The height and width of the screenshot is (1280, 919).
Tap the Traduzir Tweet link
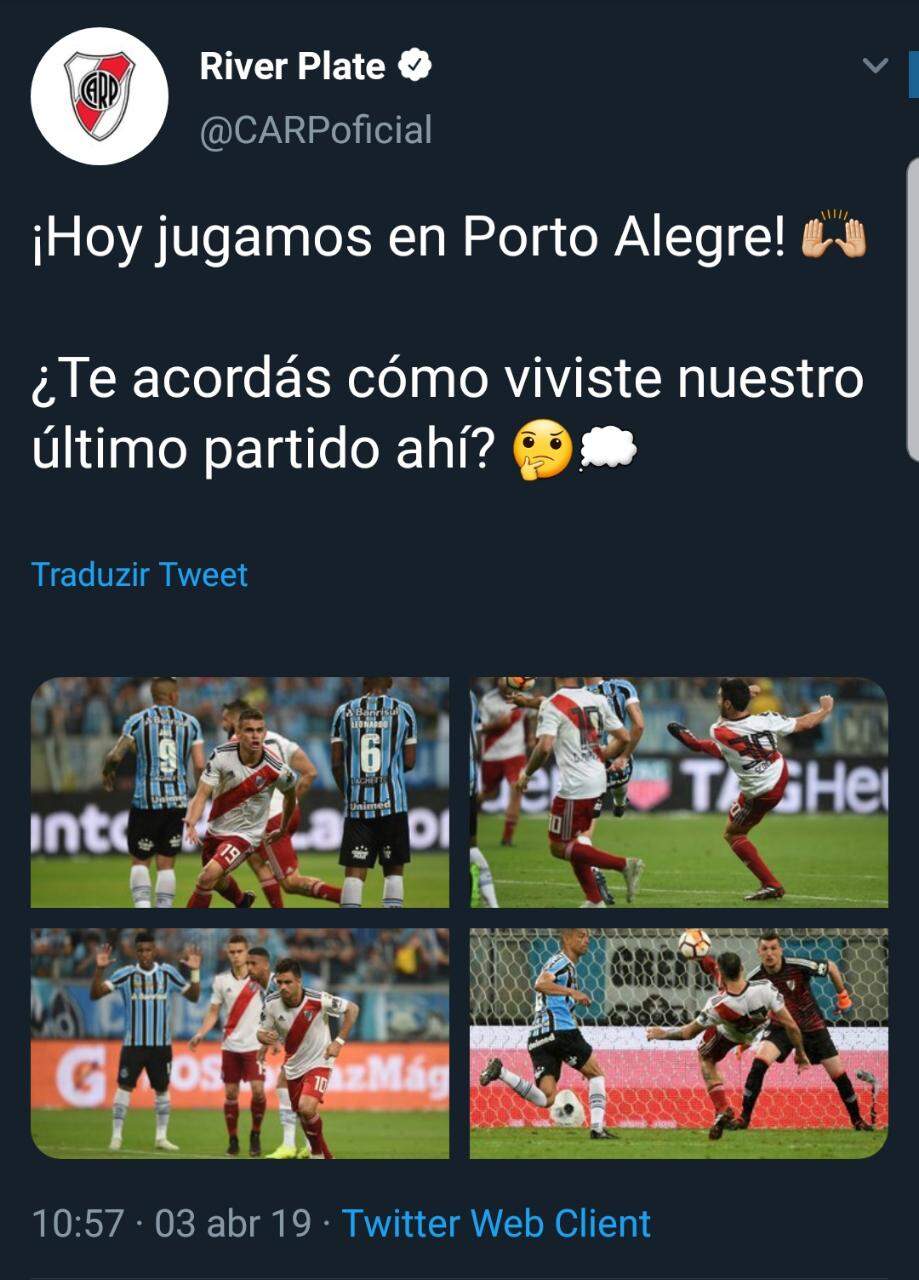tap(139, 574)
